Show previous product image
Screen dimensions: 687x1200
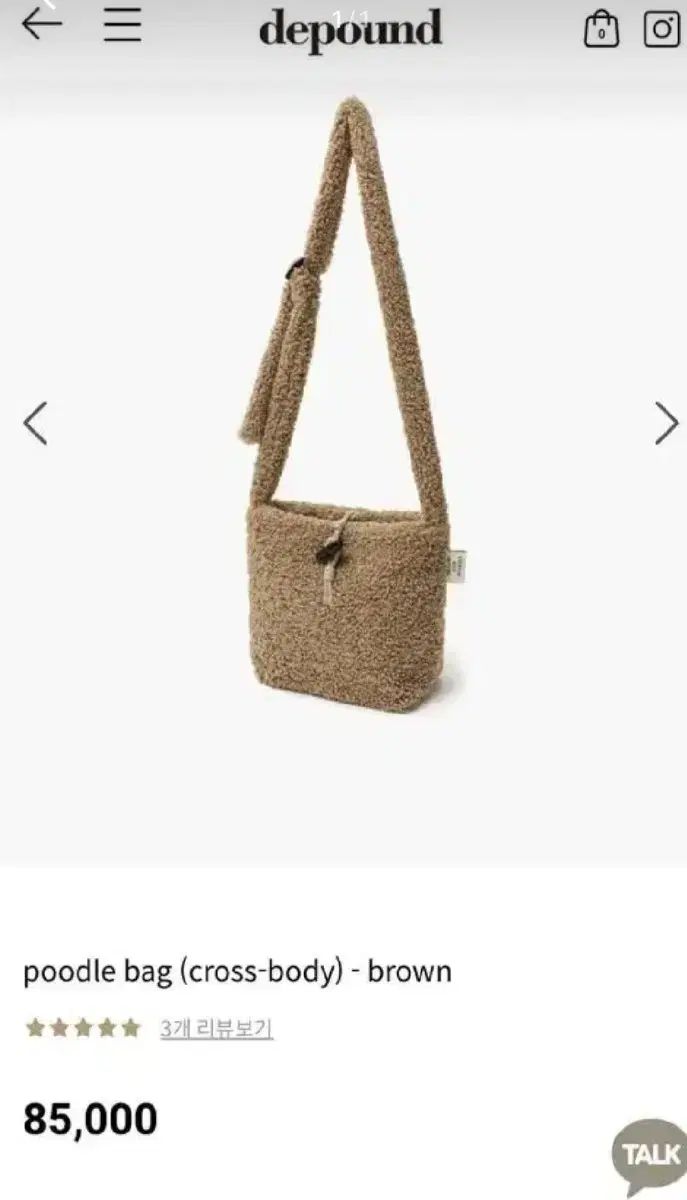click(35, 423)
